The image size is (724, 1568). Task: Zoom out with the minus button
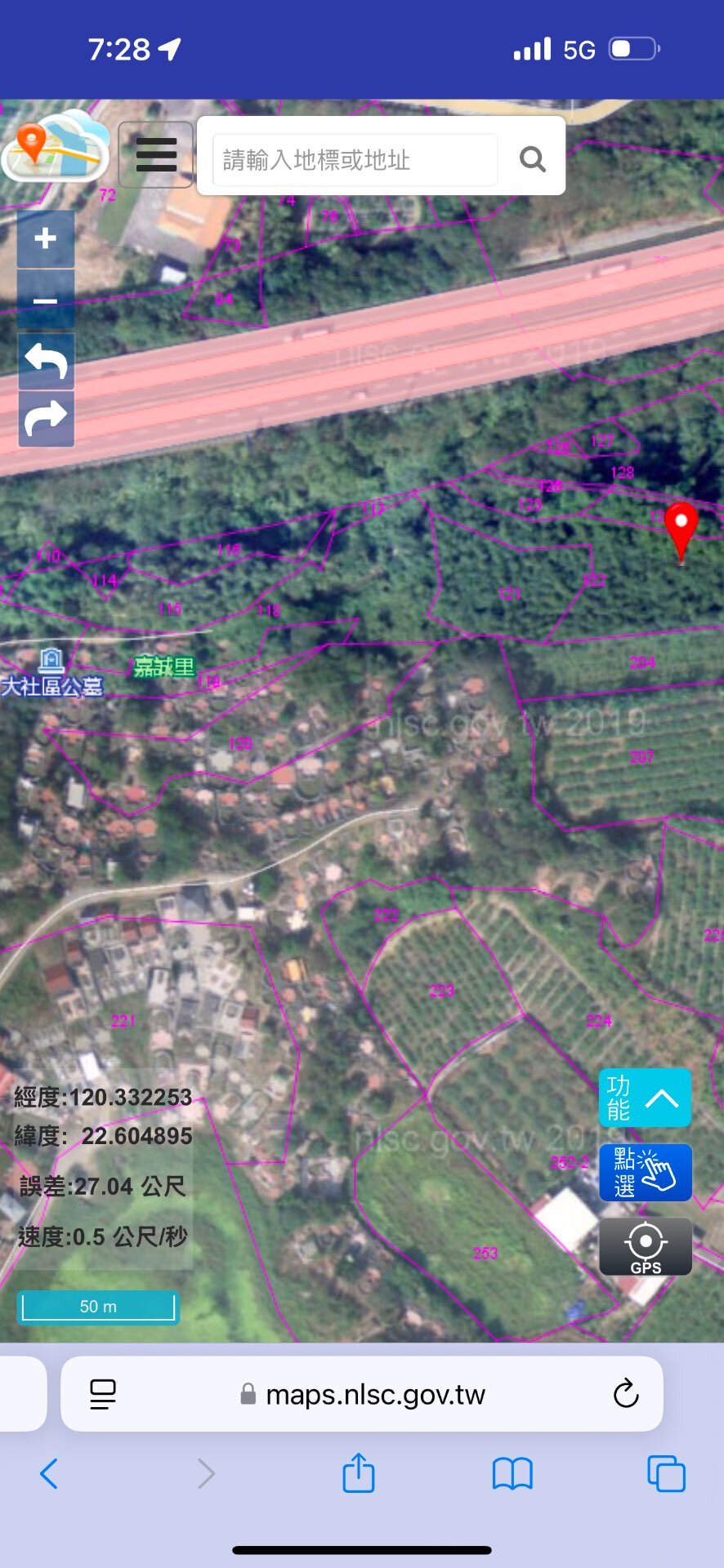46,301
